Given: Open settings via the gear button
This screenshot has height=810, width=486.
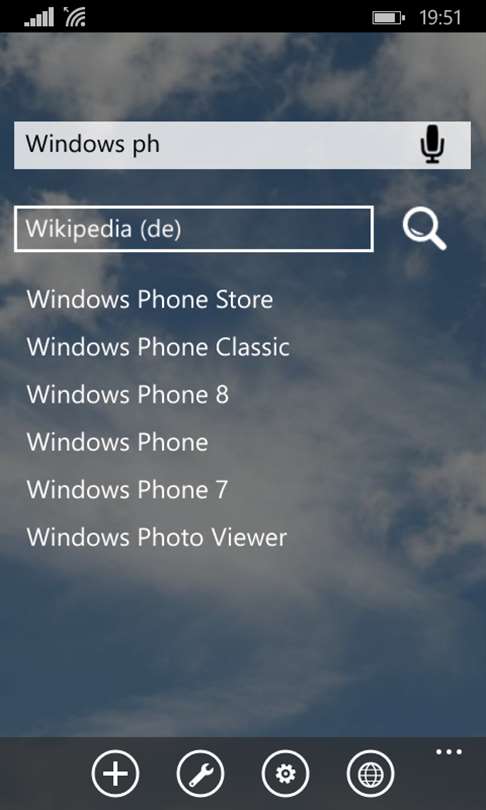Looking at the screenshot, I should click(x=286, y=774).
